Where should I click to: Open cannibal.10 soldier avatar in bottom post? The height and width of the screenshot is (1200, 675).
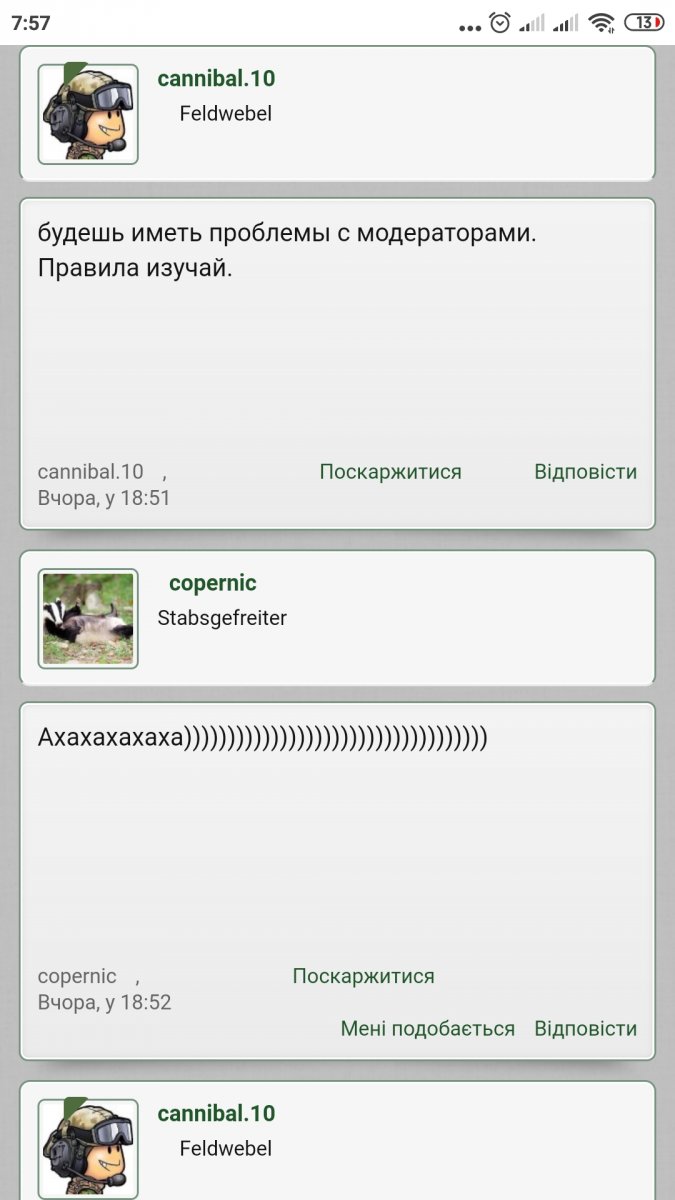pyautogui.click(x=88, y=1145)
